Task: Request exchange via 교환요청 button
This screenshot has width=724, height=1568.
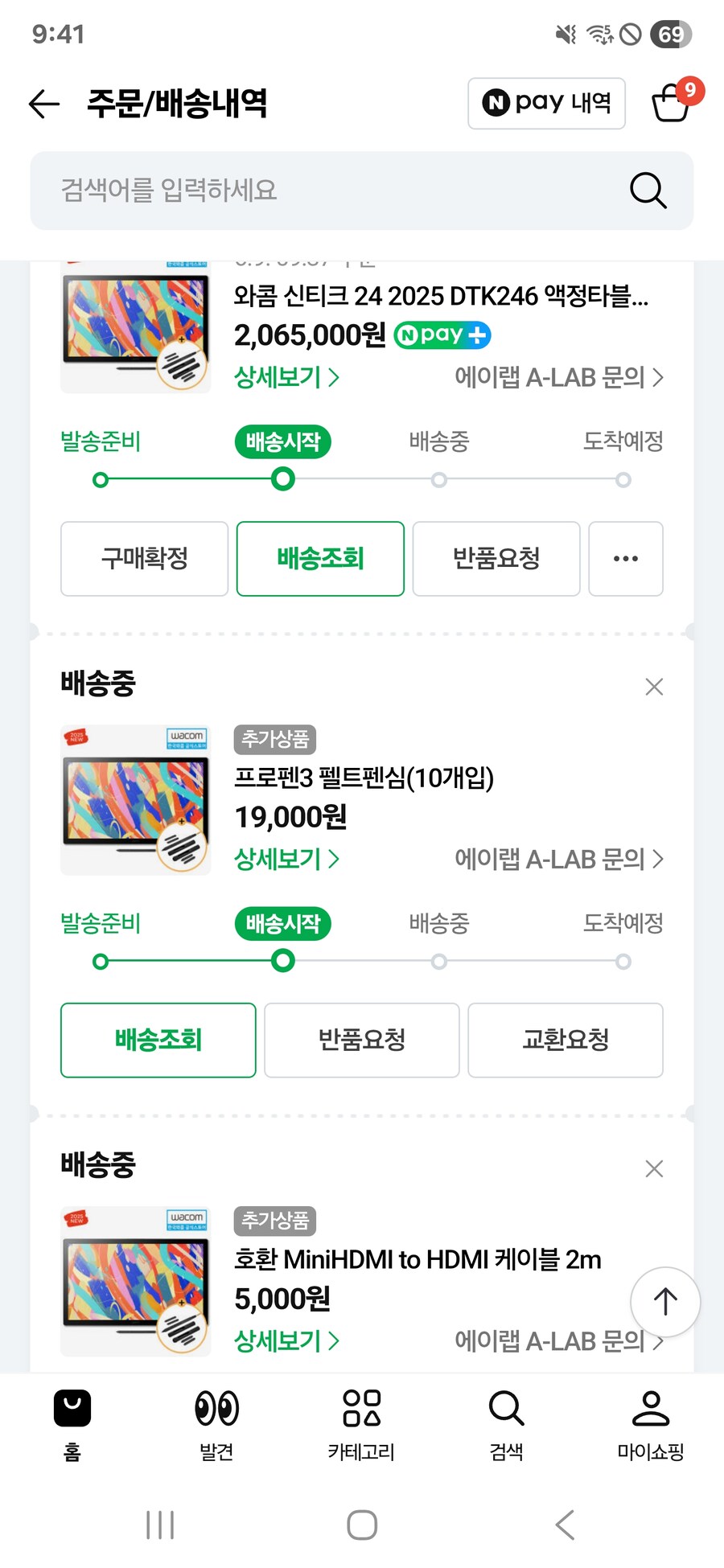Action: click(x=566, y=1040)
